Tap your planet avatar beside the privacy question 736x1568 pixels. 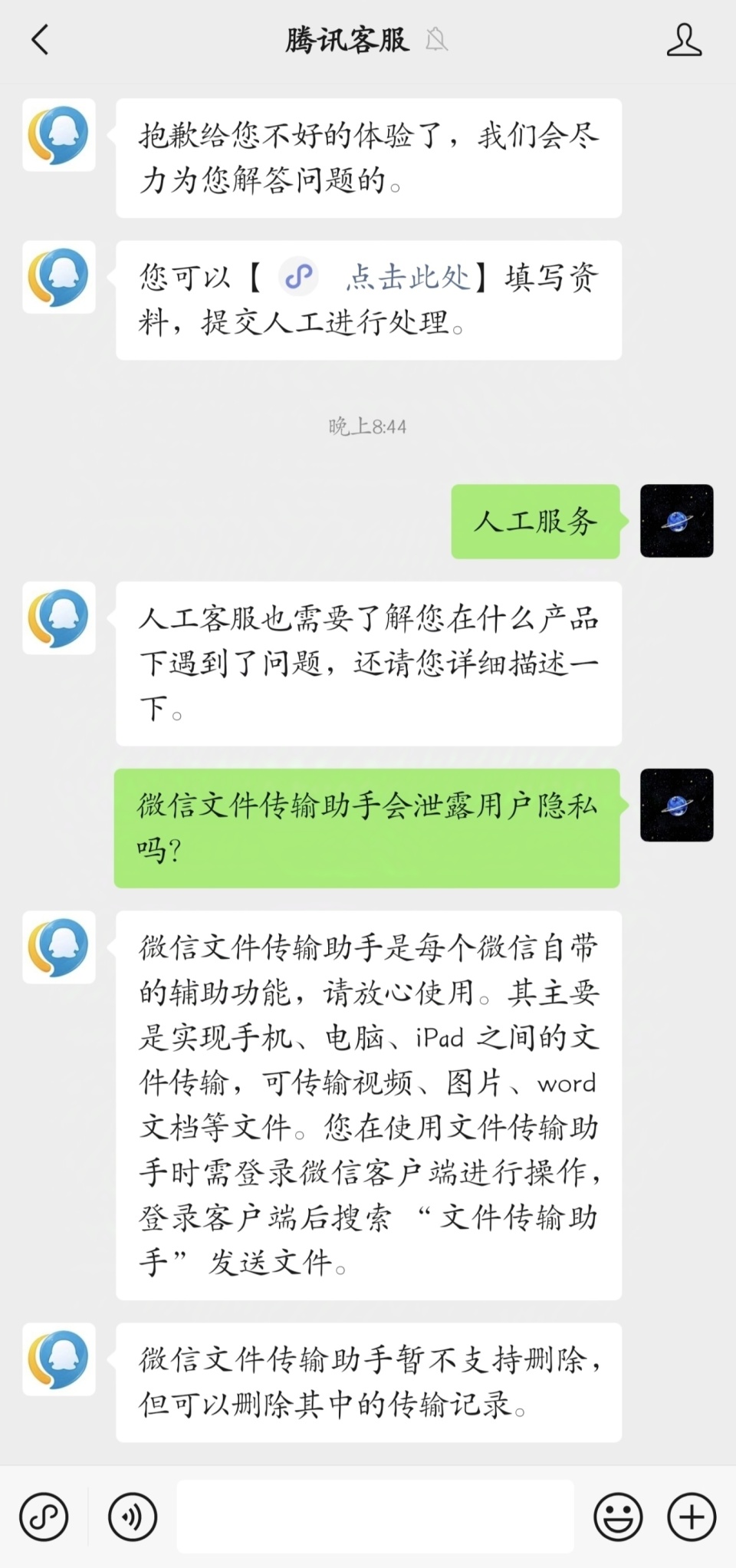coord(677,806)
